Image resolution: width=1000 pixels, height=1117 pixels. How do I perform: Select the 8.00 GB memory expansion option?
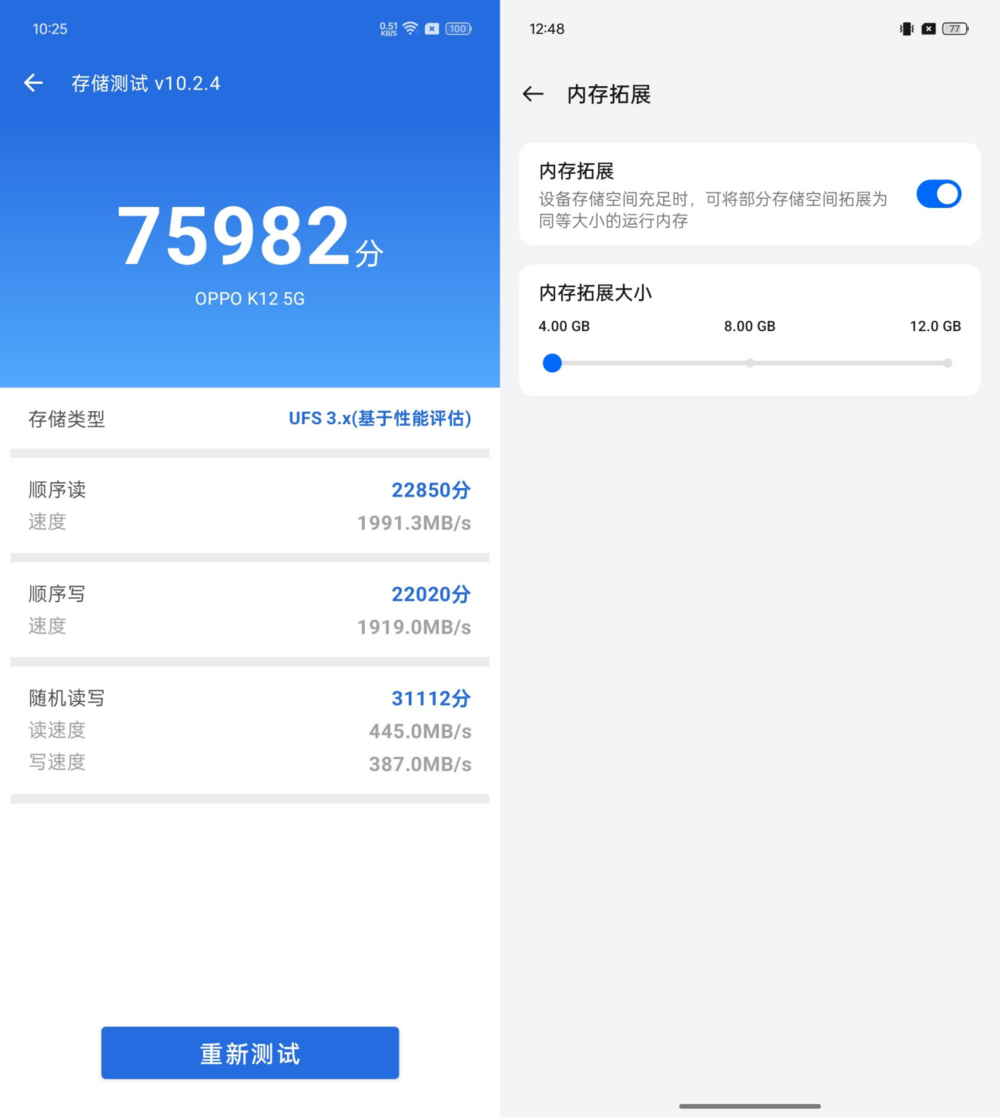[749, 363]
